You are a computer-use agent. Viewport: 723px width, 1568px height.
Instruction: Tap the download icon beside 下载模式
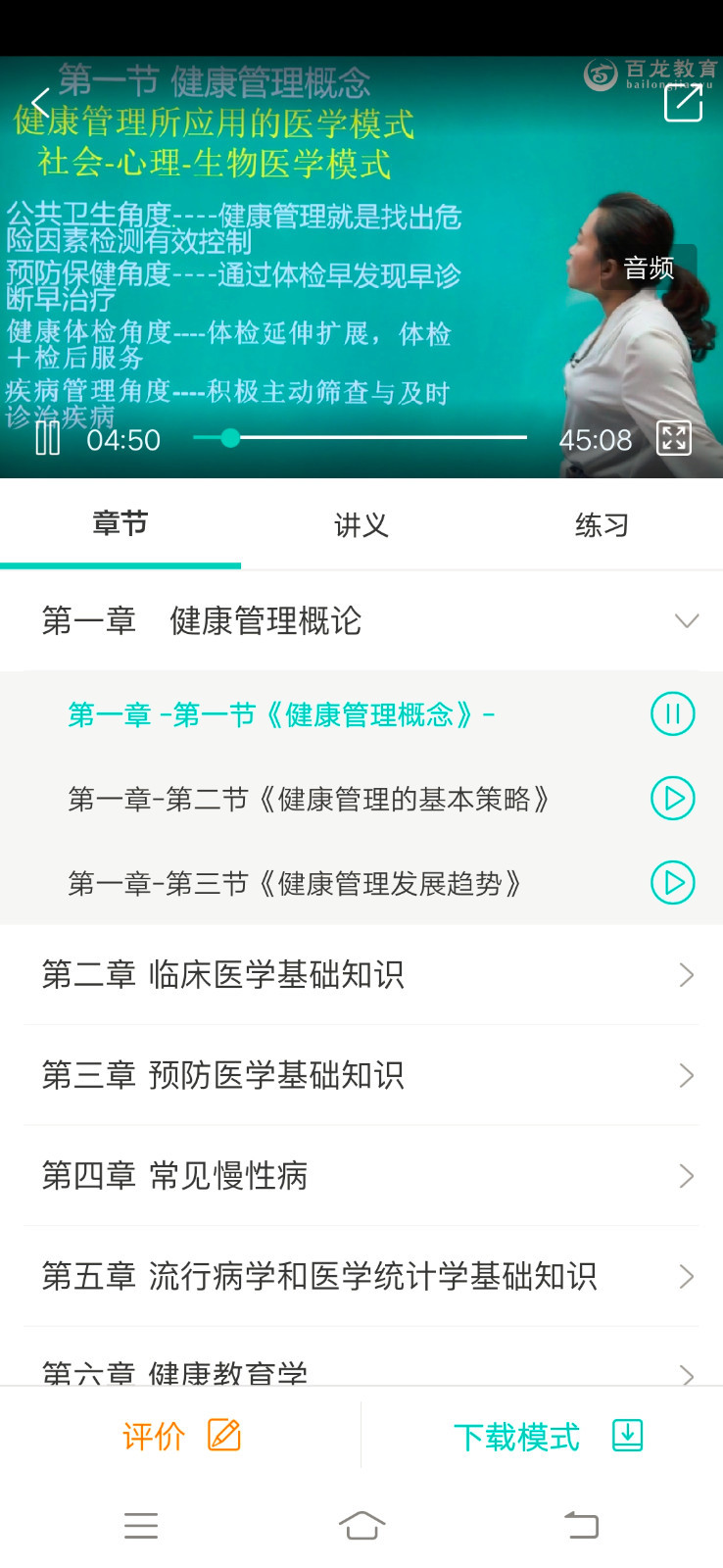(626, 1434)
